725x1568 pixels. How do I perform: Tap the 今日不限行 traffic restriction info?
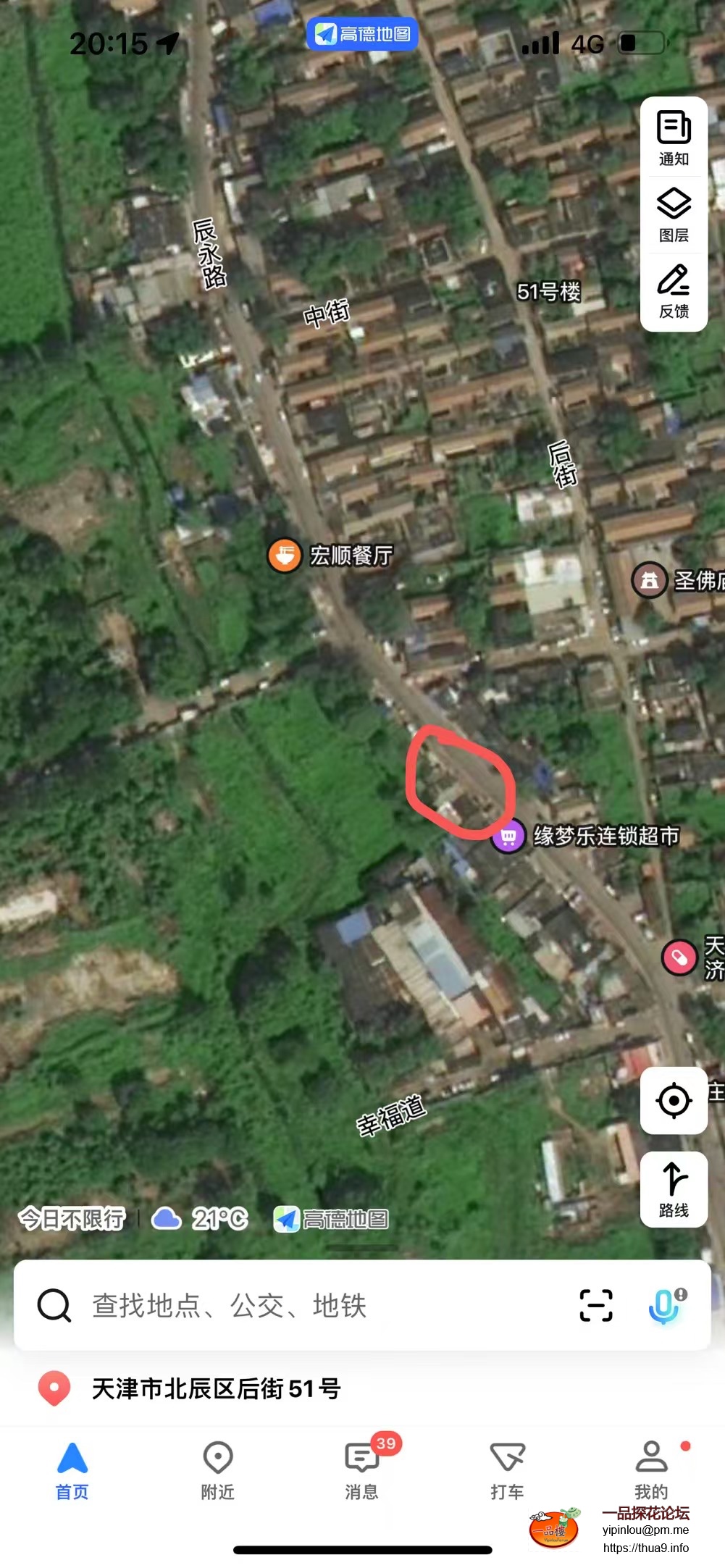[72, 1219]
